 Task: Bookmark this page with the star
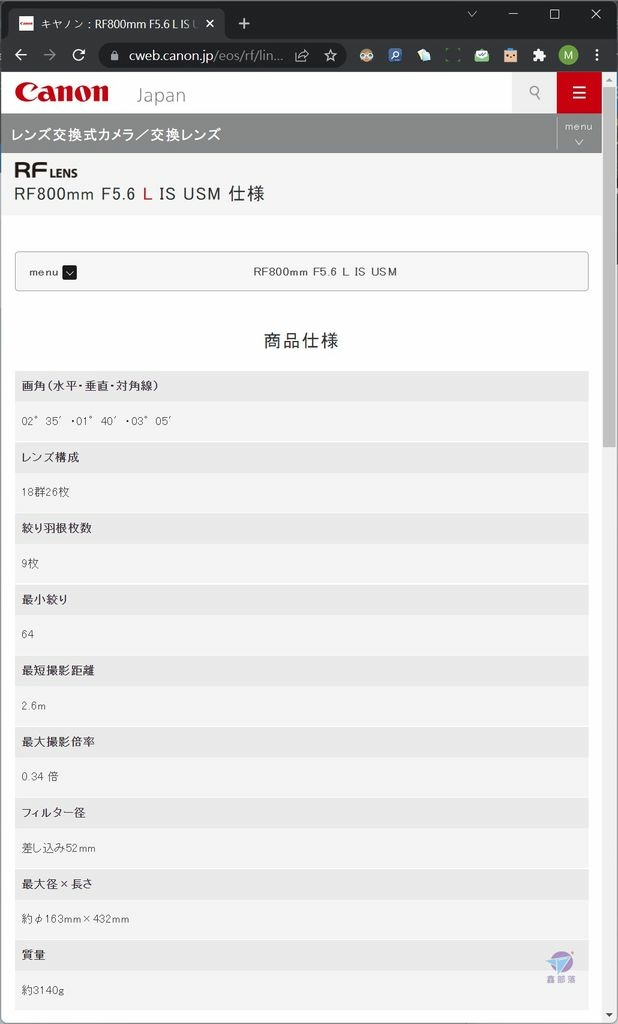[331, 56]
